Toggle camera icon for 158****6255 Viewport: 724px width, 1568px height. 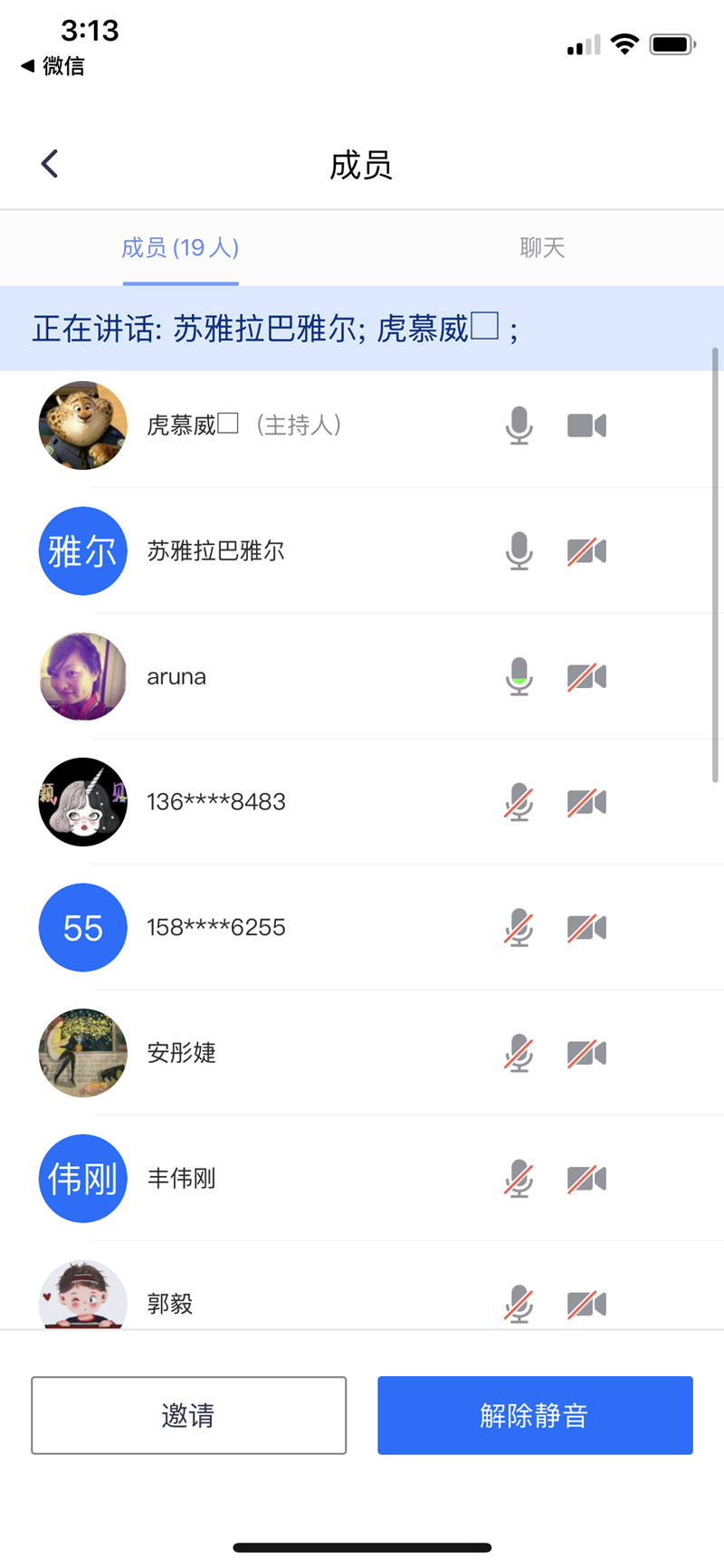point(586,928)
